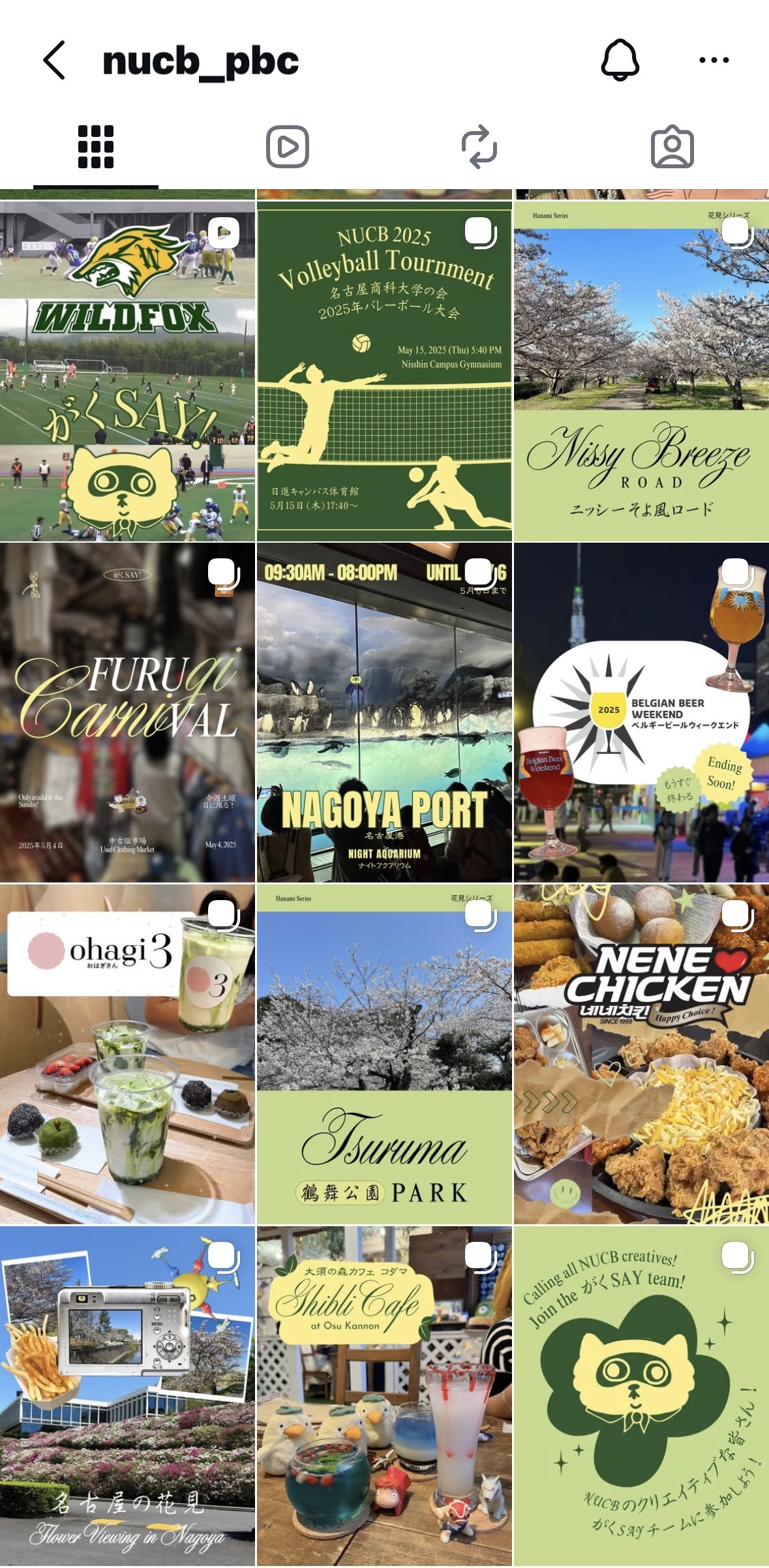769x1568 pixels.
Task: Switch to the posts grid tab
Action: click(x=96, y=147)
